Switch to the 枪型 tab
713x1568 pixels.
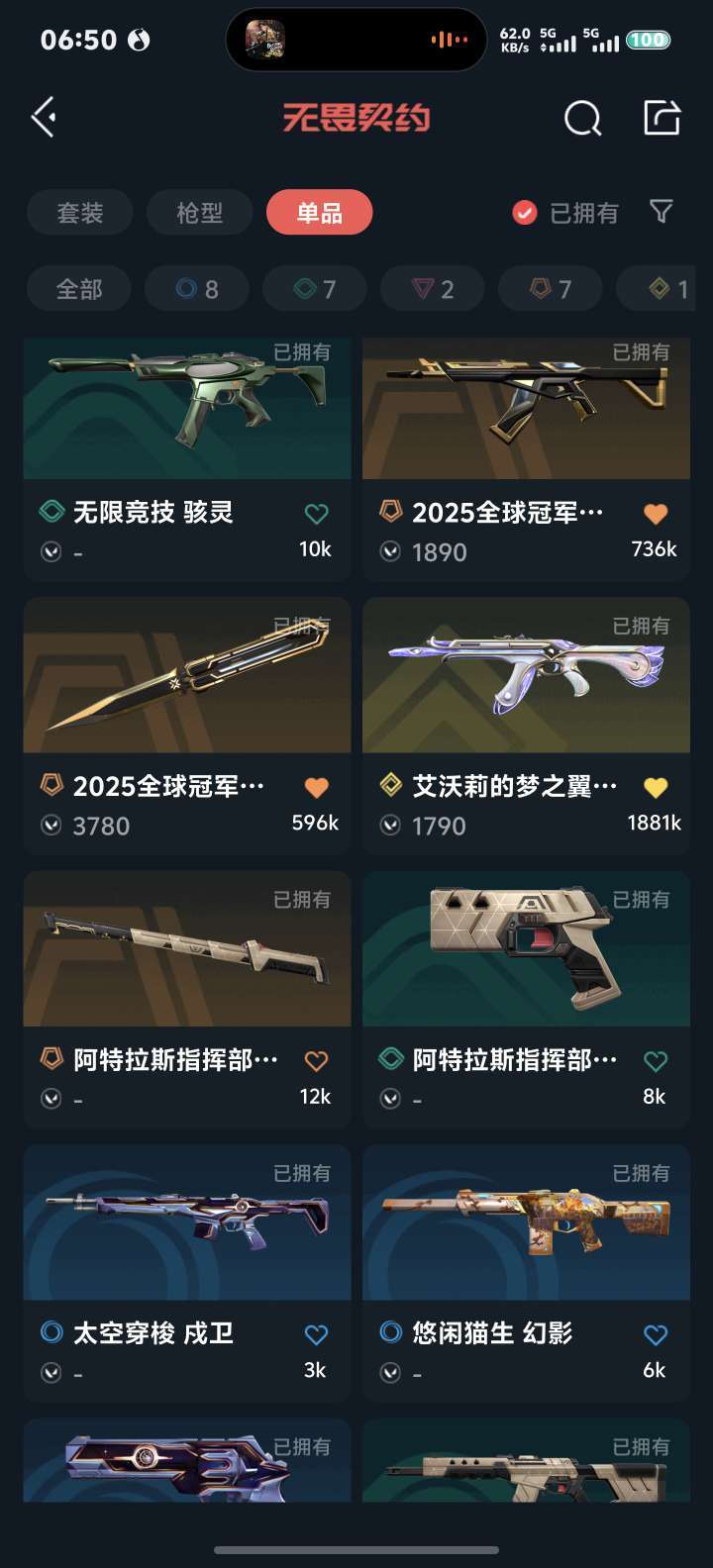click(x=200, y=213)
